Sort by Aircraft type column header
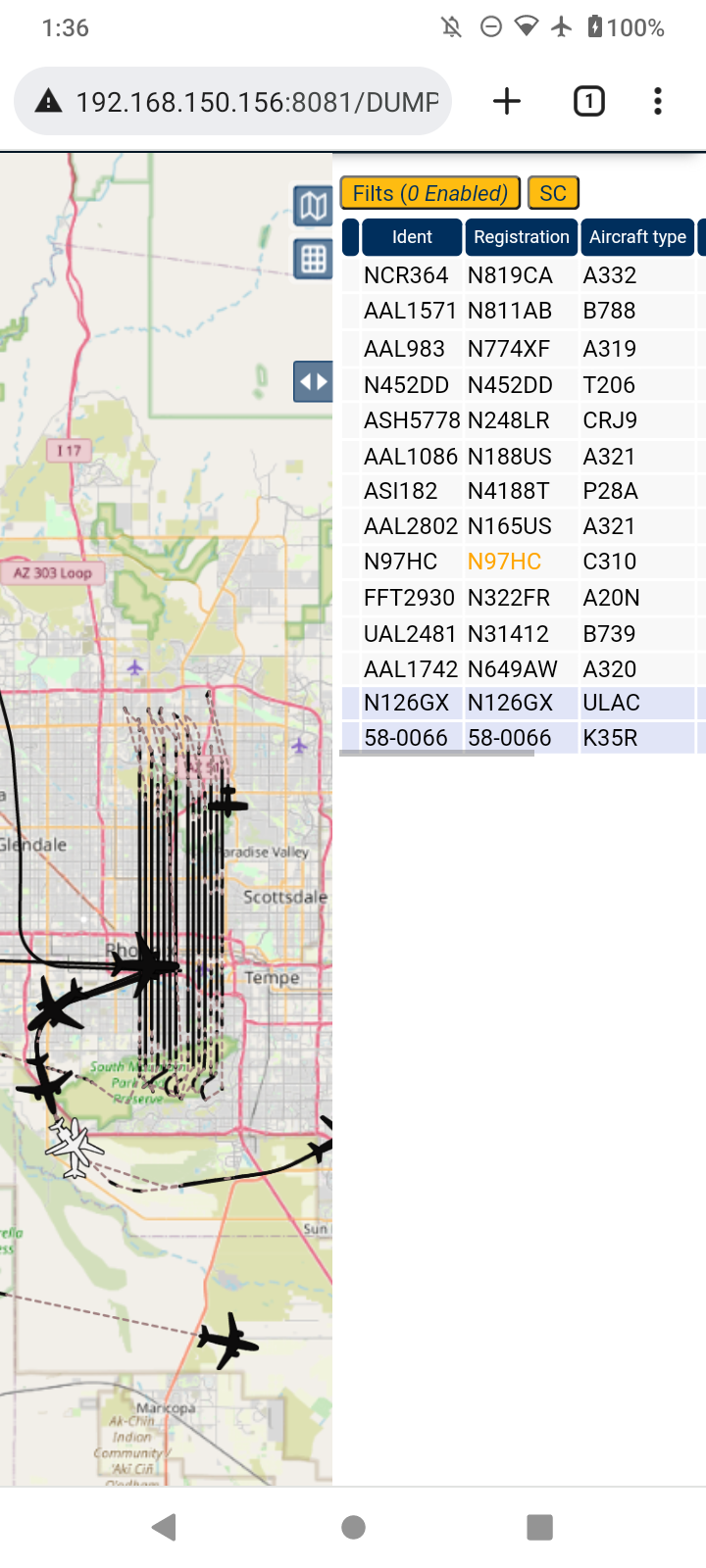The image size is (706, 1568). [x=637, y=237]
